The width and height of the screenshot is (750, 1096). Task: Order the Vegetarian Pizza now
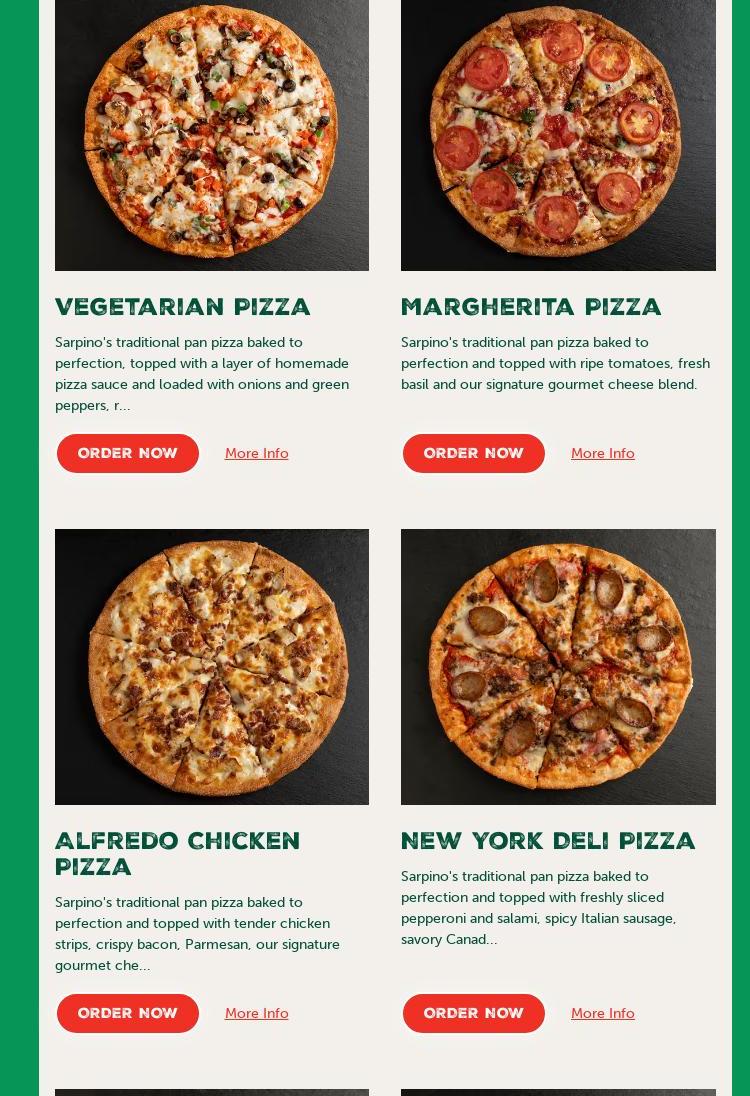pos(127,453)
